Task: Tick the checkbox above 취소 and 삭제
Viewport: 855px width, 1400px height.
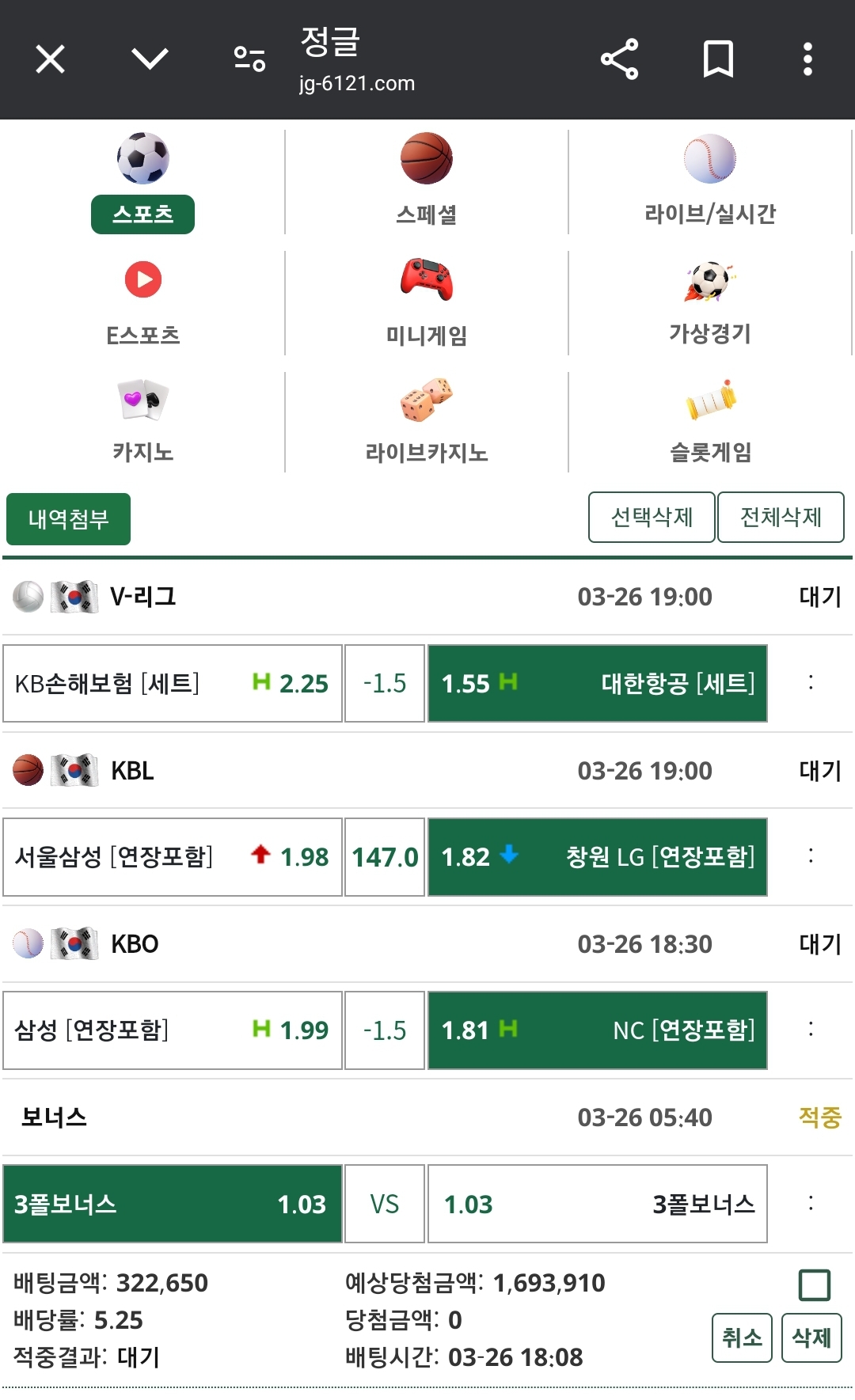Action: pyautogui.click(x=815, y=1285)
